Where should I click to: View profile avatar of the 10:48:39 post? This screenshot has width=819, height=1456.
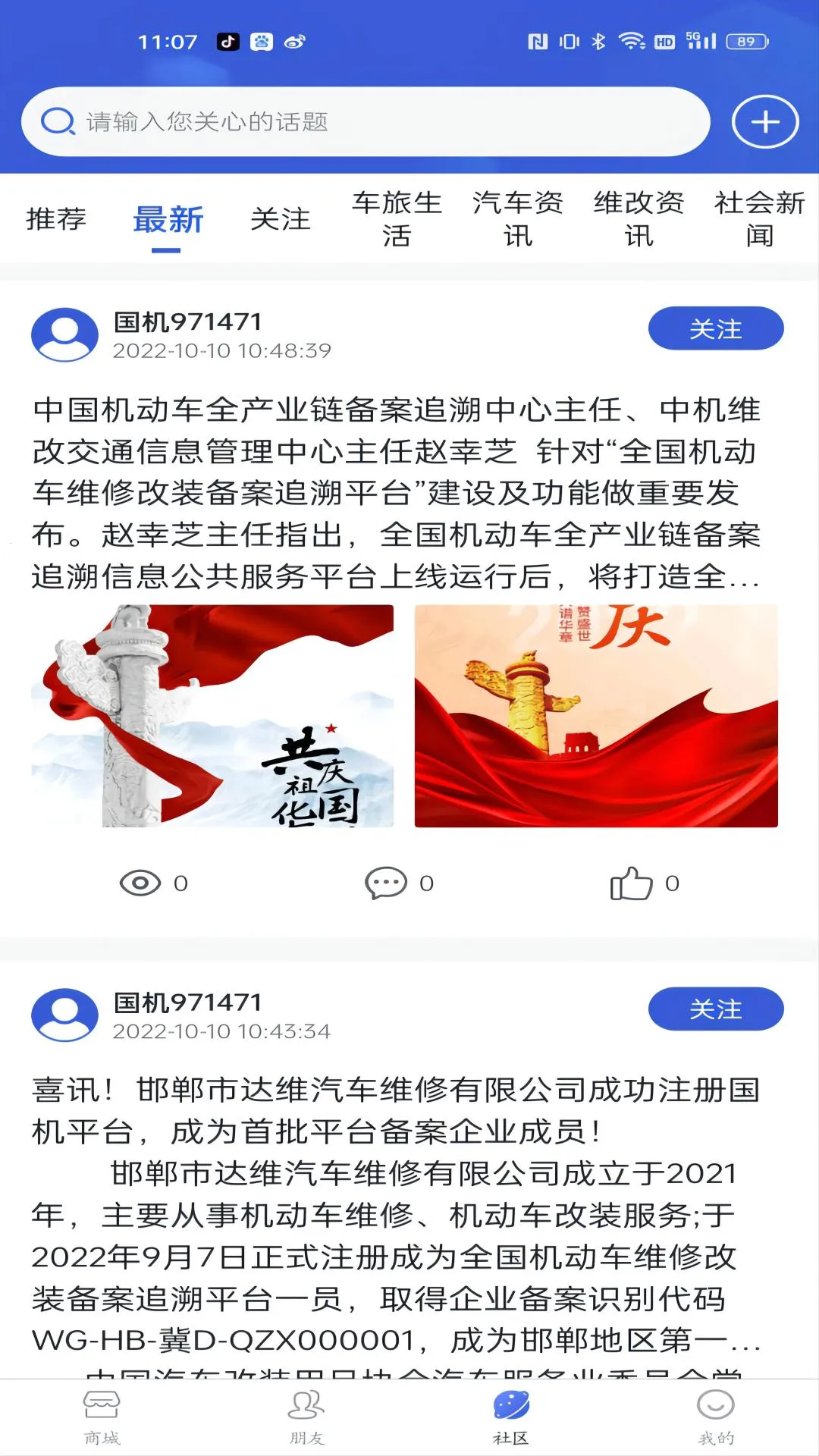point(64,334)
